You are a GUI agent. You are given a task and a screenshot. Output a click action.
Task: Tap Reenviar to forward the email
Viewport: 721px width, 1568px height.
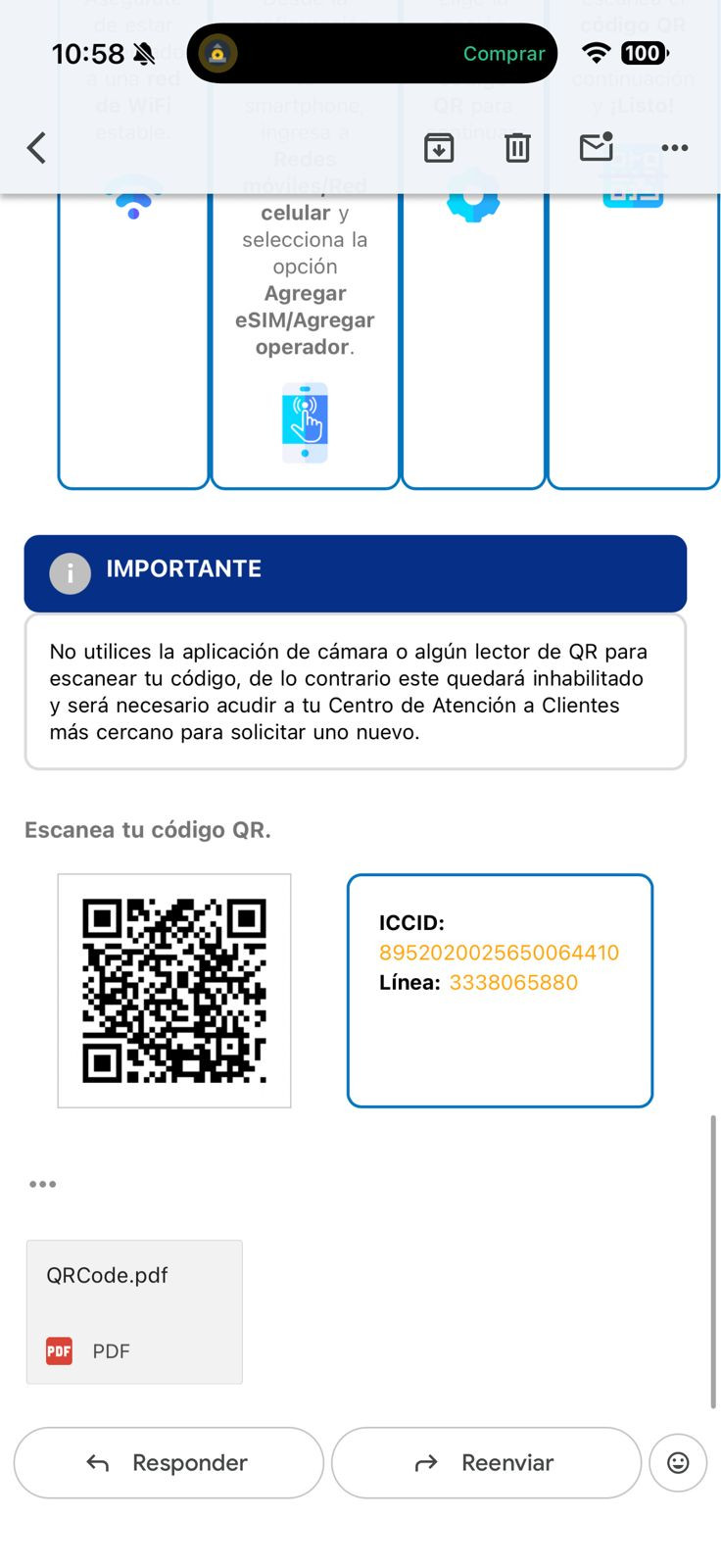pyautogui.click(x=486, y=1462)
